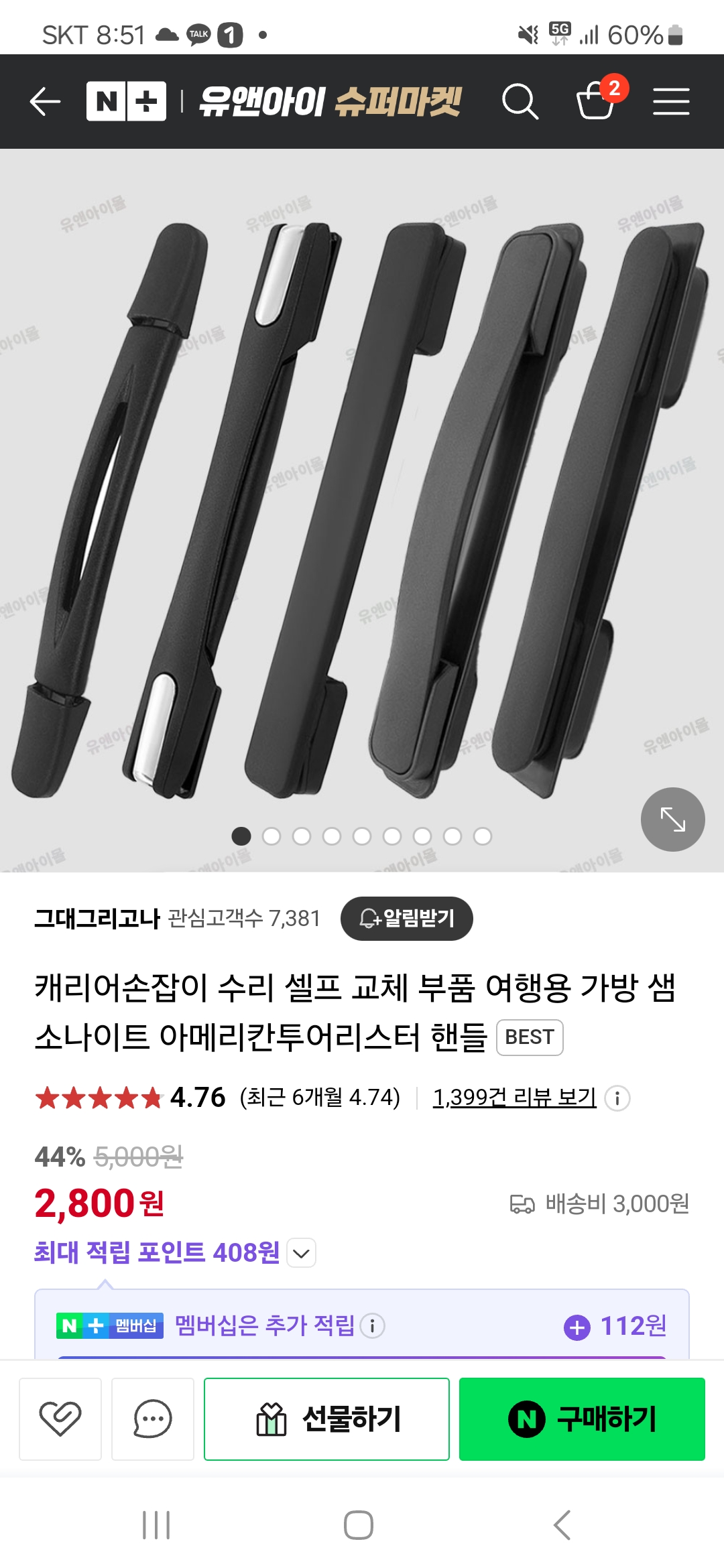Go back using the header arrow
Viewport: 724px width, 1568px height.
(45, 102)
